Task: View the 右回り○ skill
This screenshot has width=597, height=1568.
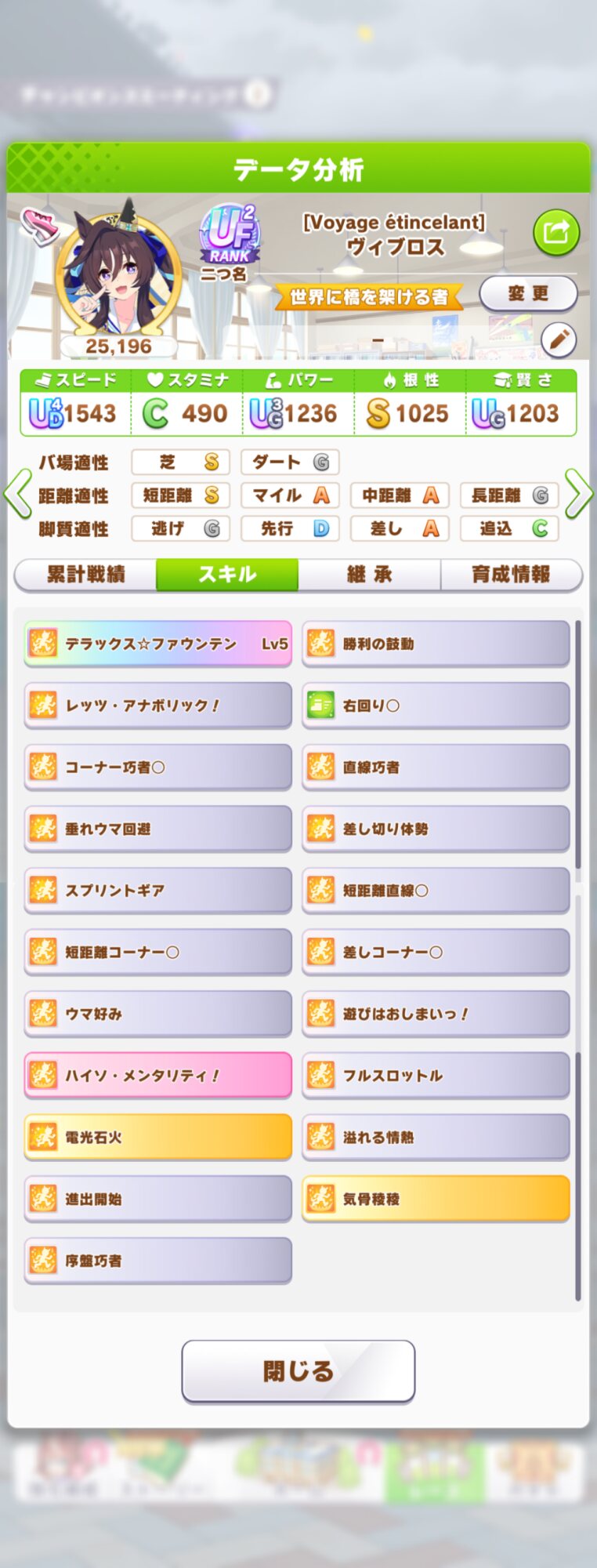Action: tap(436, 706)
